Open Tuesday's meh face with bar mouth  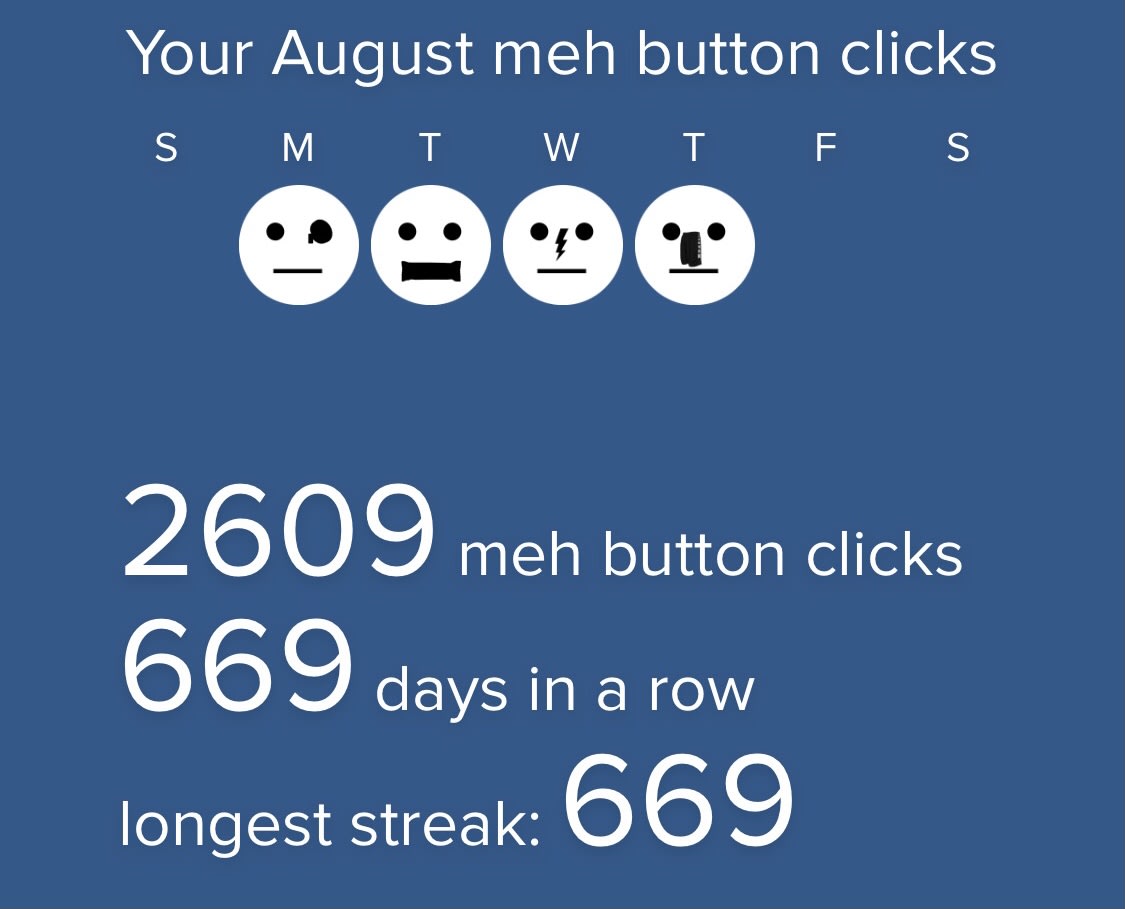[430, 245]
